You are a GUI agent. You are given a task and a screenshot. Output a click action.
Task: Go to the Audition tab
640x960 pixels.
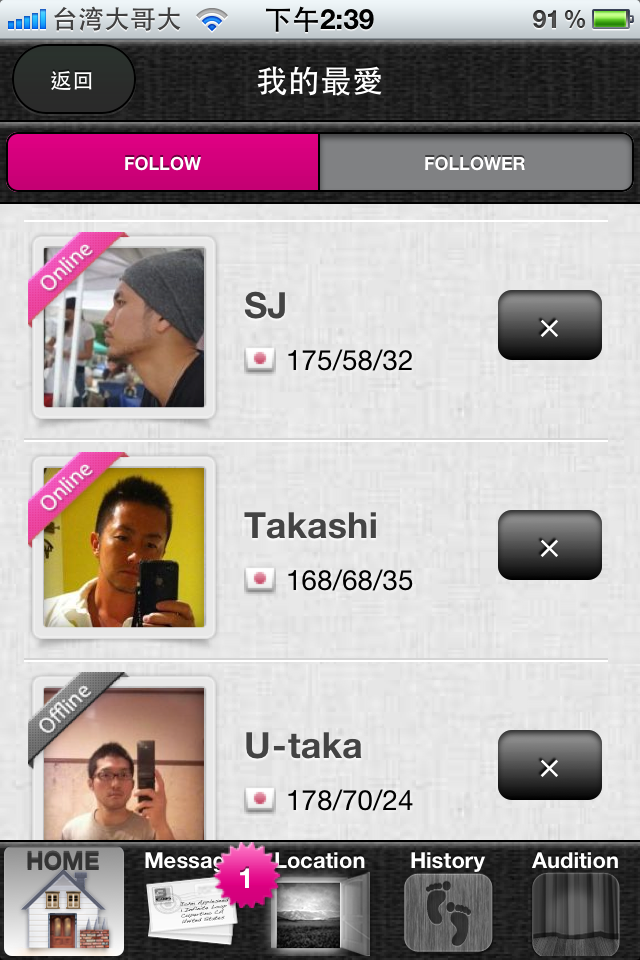575,901
